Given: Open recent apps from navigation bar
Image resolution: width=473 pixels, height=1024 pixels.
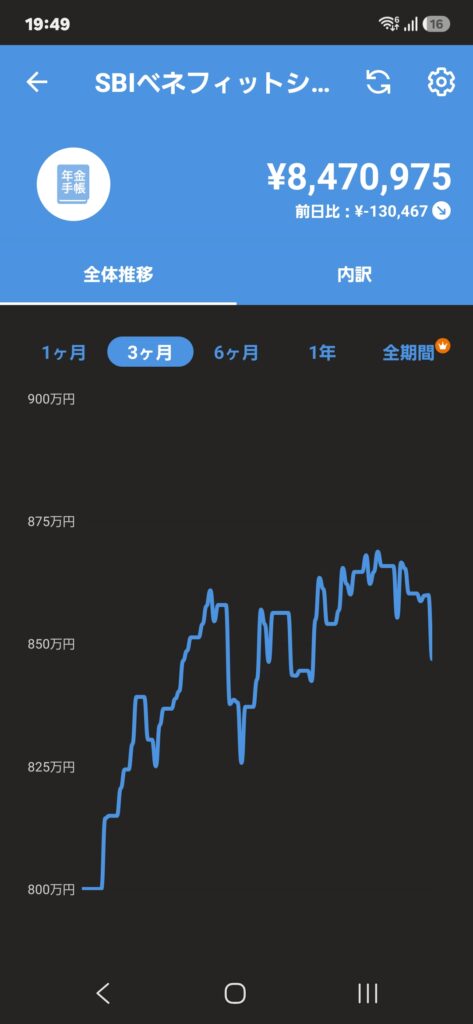Looking at the screenshot, I should pyautogui.click(x=368, y=993).
